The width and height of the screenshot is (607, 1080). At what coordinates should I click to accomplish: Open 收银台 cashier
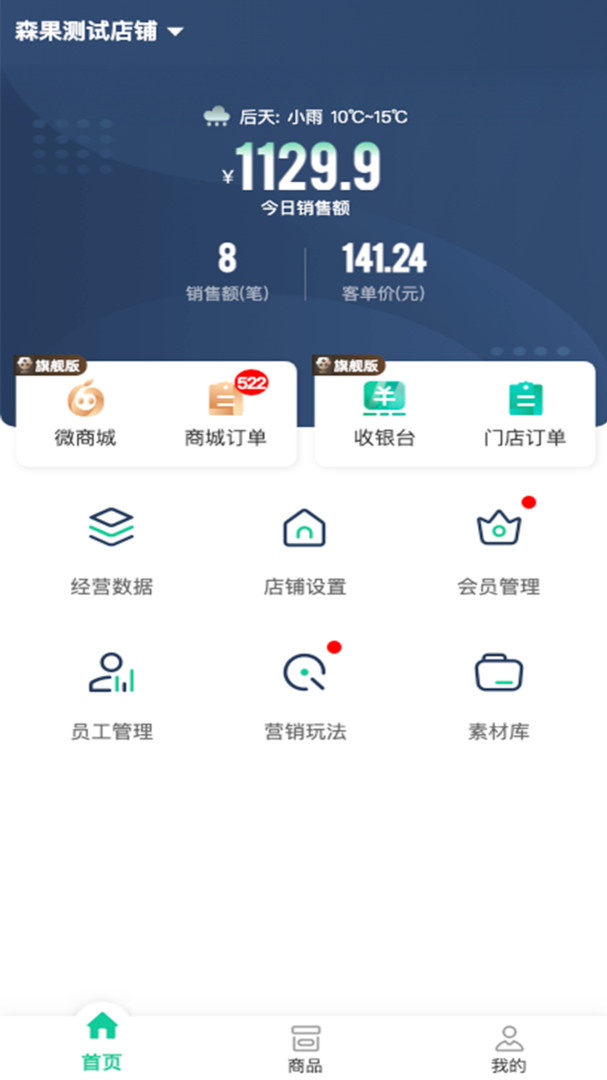coord(384,414)
